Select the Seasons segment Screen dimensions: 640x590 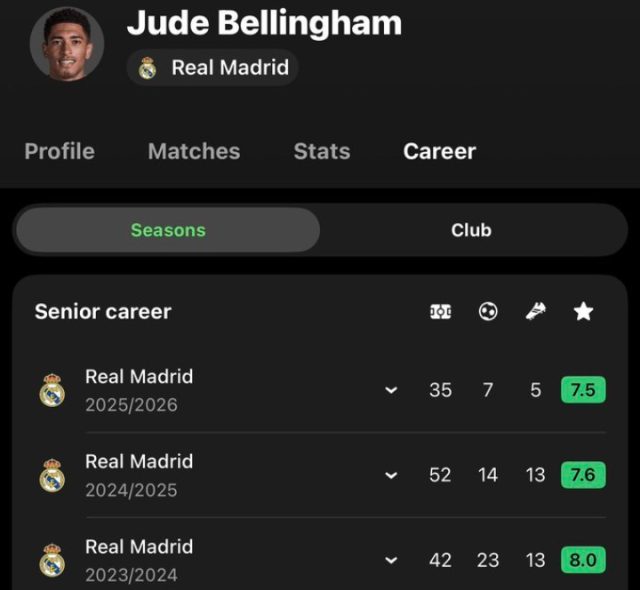(x=168, y=230)
